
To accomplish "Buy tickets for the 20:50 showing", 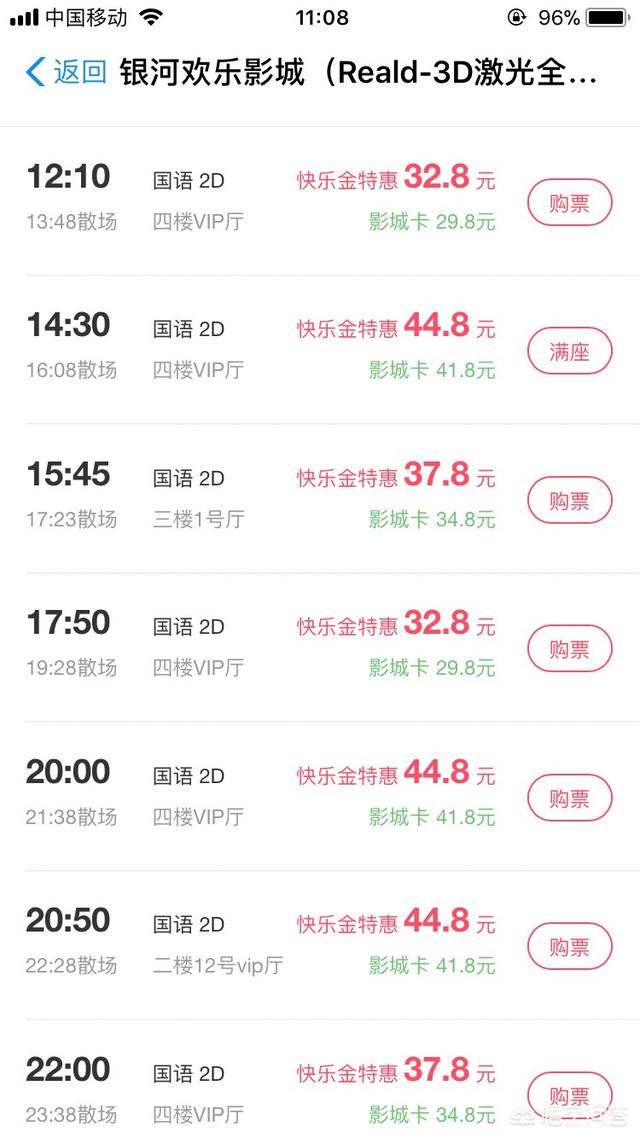I will pos(570,946).
